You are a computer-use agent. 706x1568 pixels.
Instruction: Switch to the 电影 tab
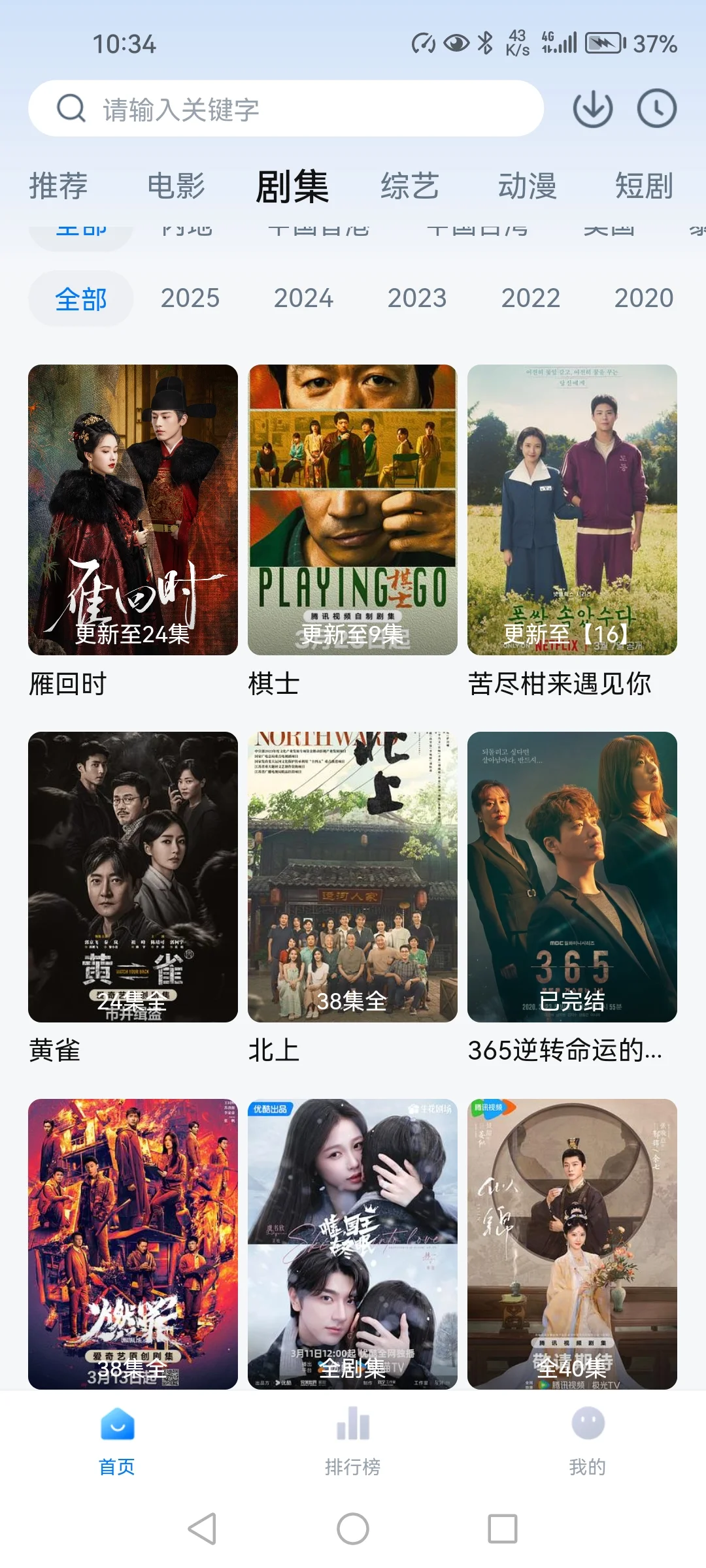pos(176,186)
